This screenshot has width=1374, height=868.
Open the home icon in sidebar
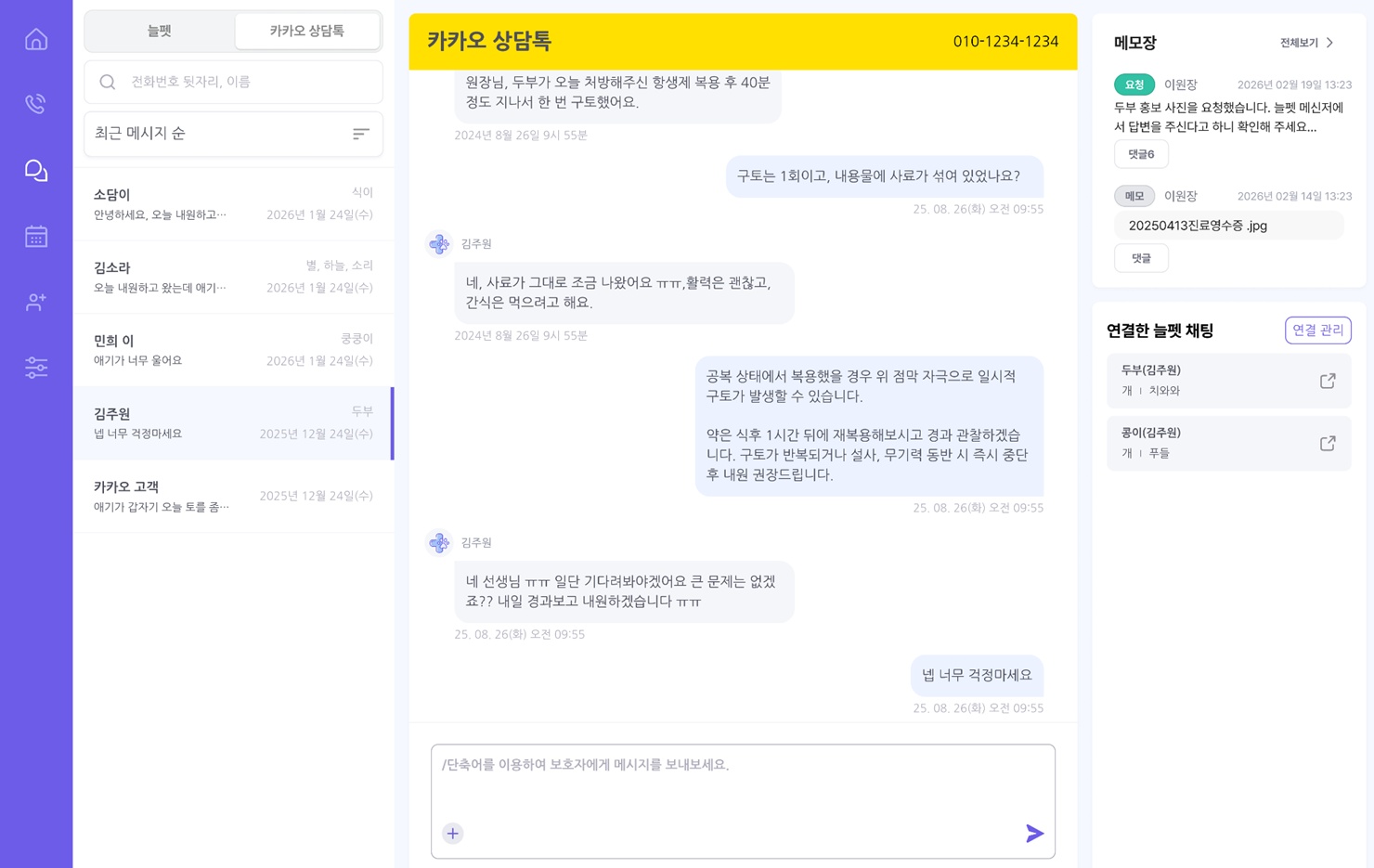tap(36, 39)
